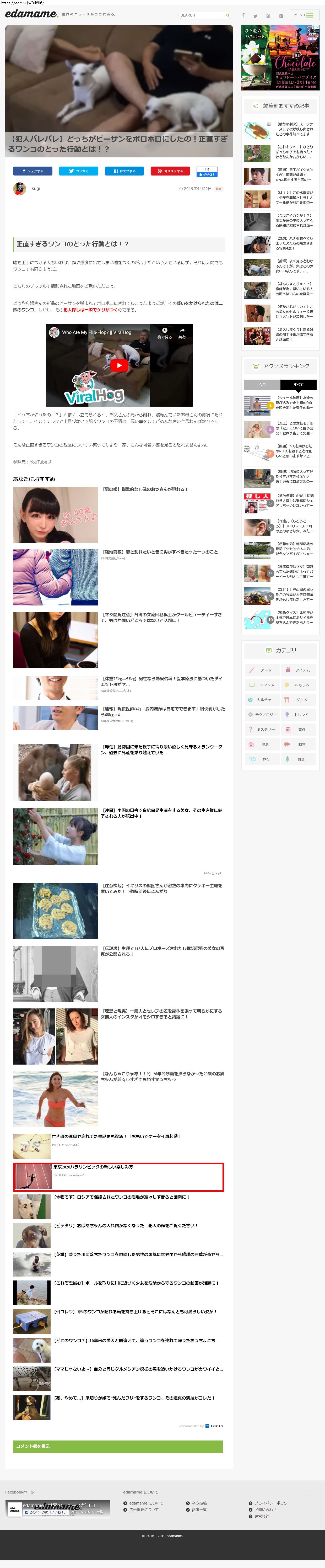Image resolution: width=325 pixels, height=1568 pixels.
Task: Select the グルメ category
Action: coord(298,700)
